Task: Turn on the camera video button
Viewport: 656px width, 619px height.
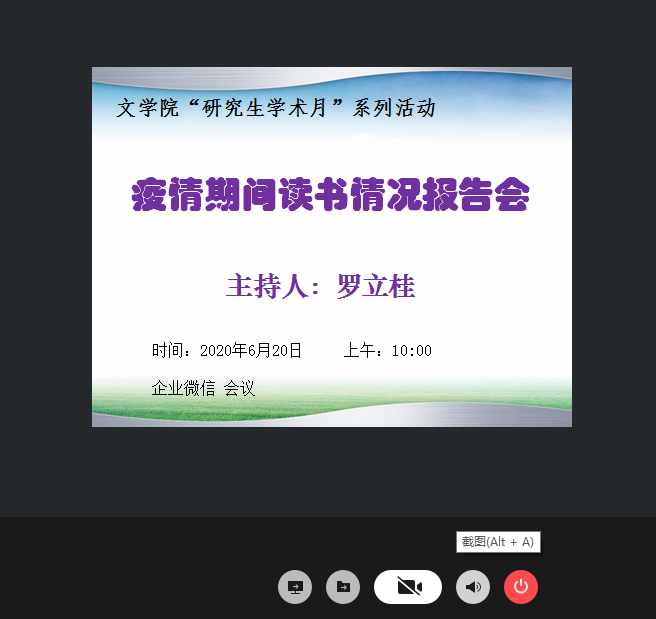Action: [408, 587]
